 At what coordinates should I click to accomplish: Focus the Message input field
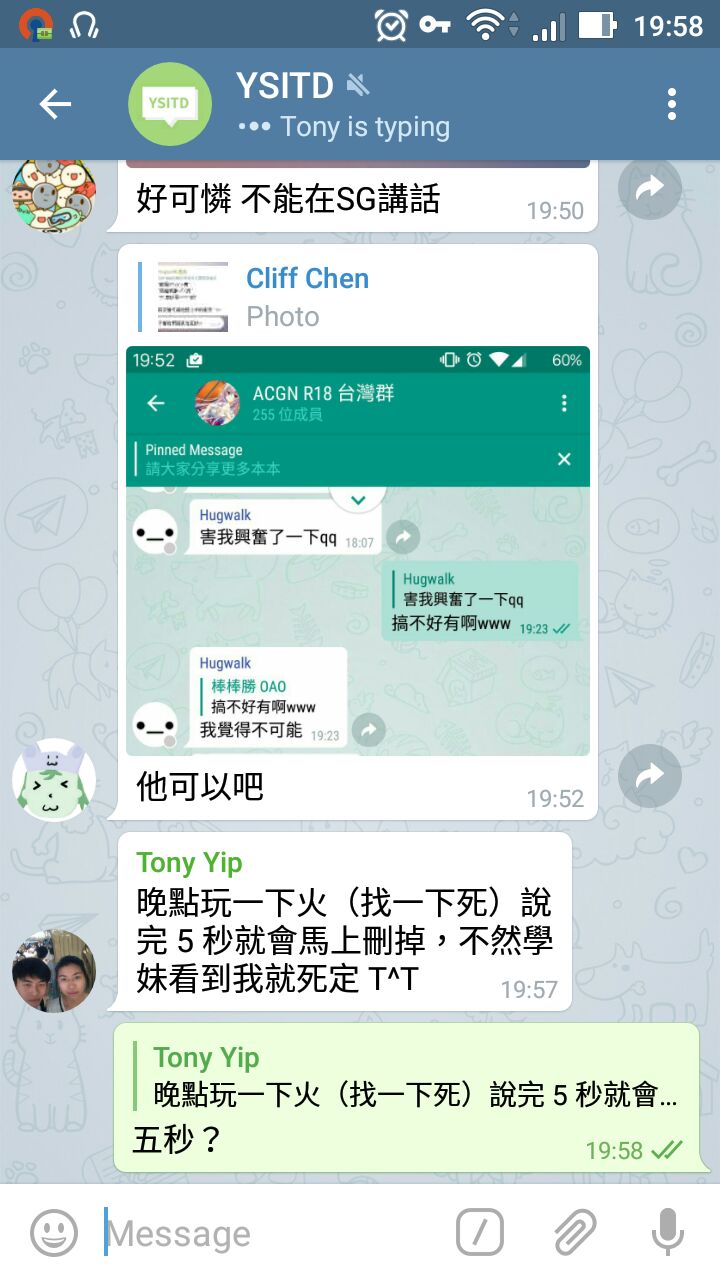270,1233
